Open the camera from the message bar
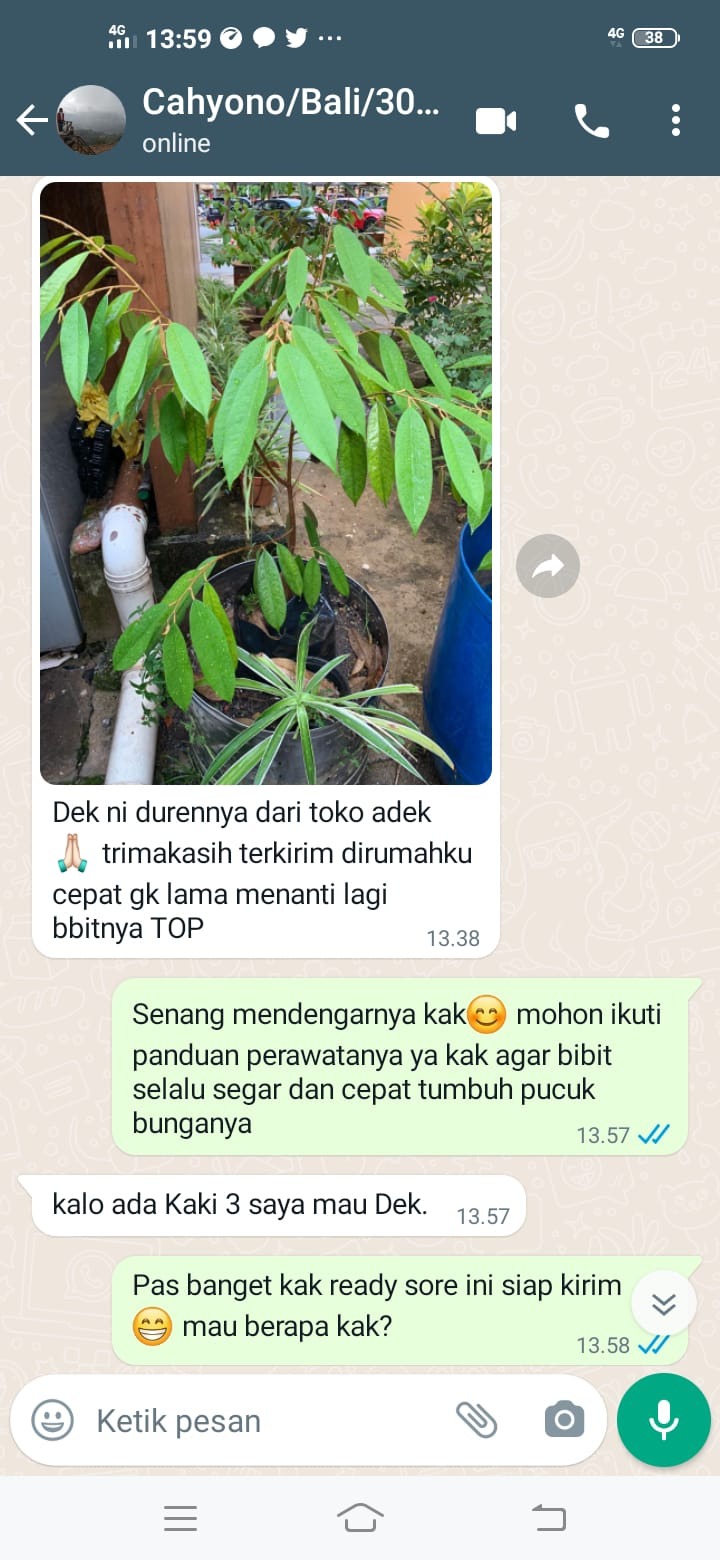This screenshot has height=1560, width=720. pos(564,1419)
